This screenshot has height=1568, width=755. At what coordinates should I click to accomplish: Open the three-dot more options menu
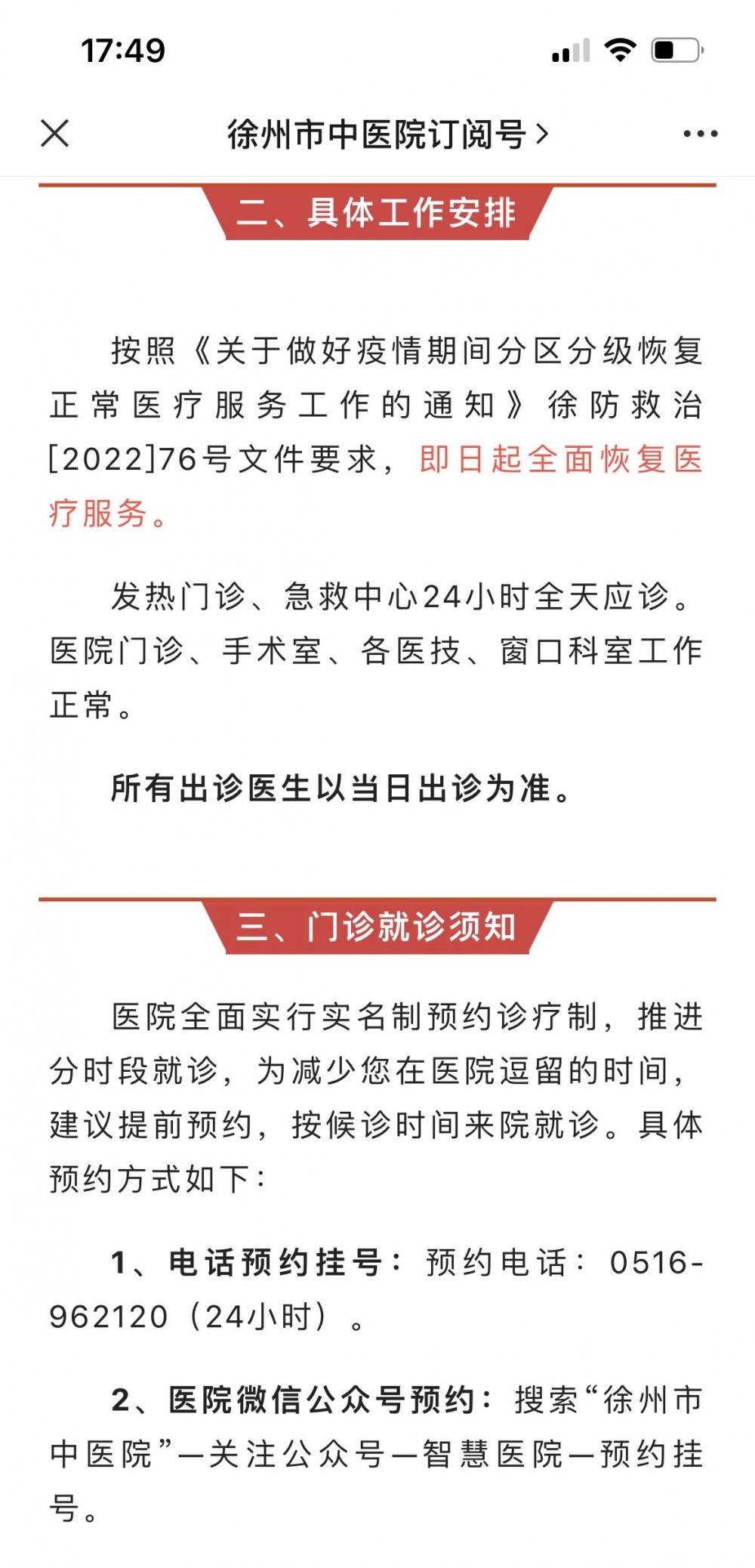click(700, 134)
